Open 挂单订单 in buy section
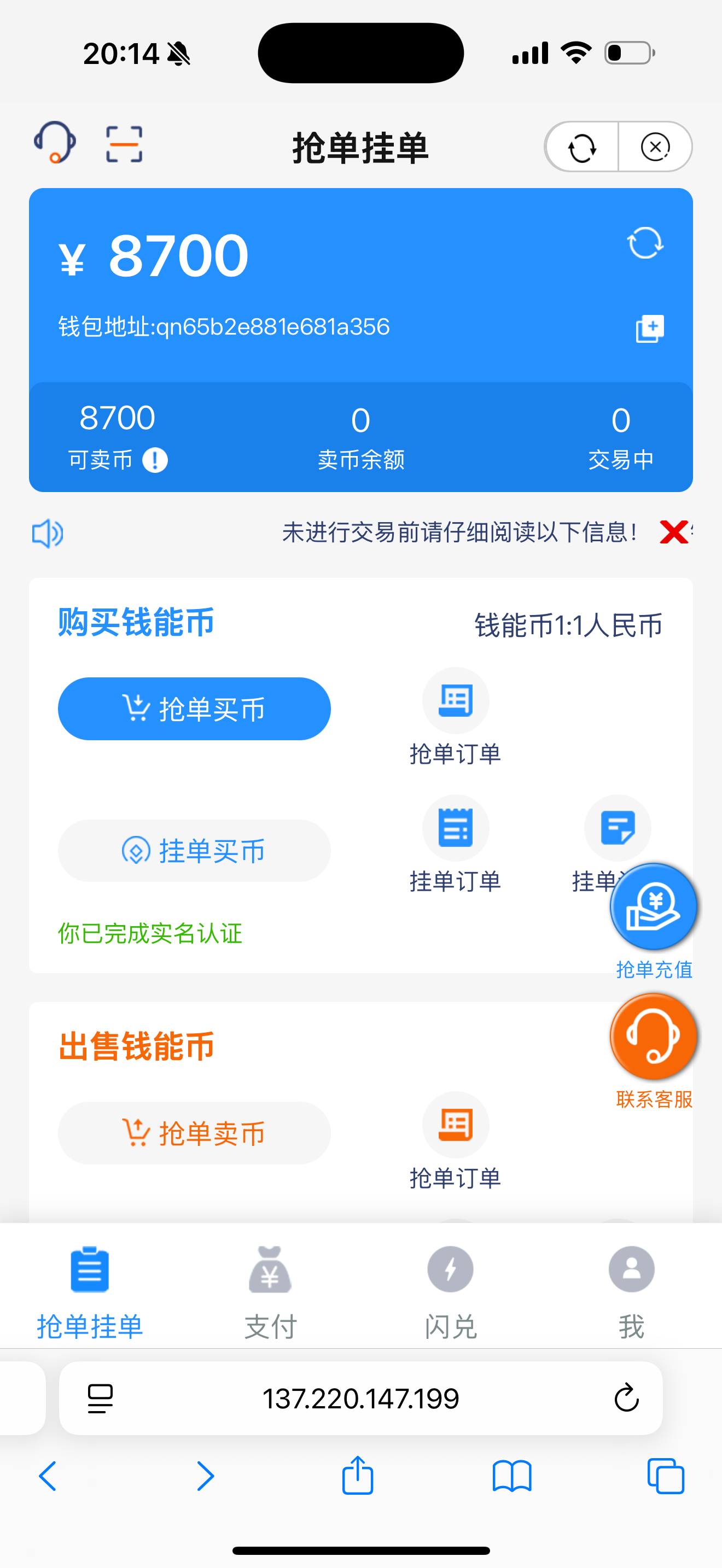This screenshot has height=1568, width=722. tap(456, 844)
